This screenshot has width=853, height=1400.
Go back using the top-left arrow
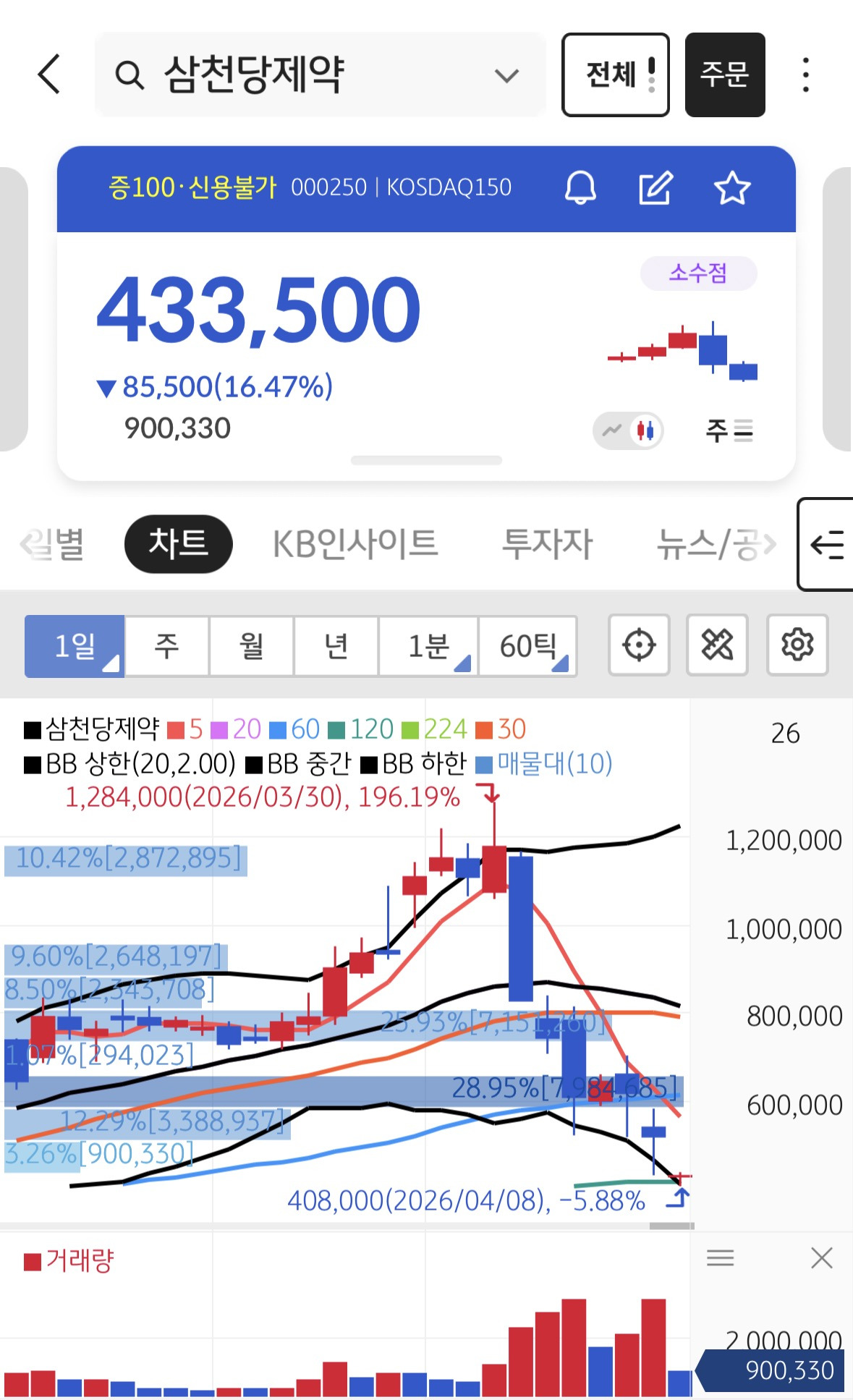click(49, 74)
